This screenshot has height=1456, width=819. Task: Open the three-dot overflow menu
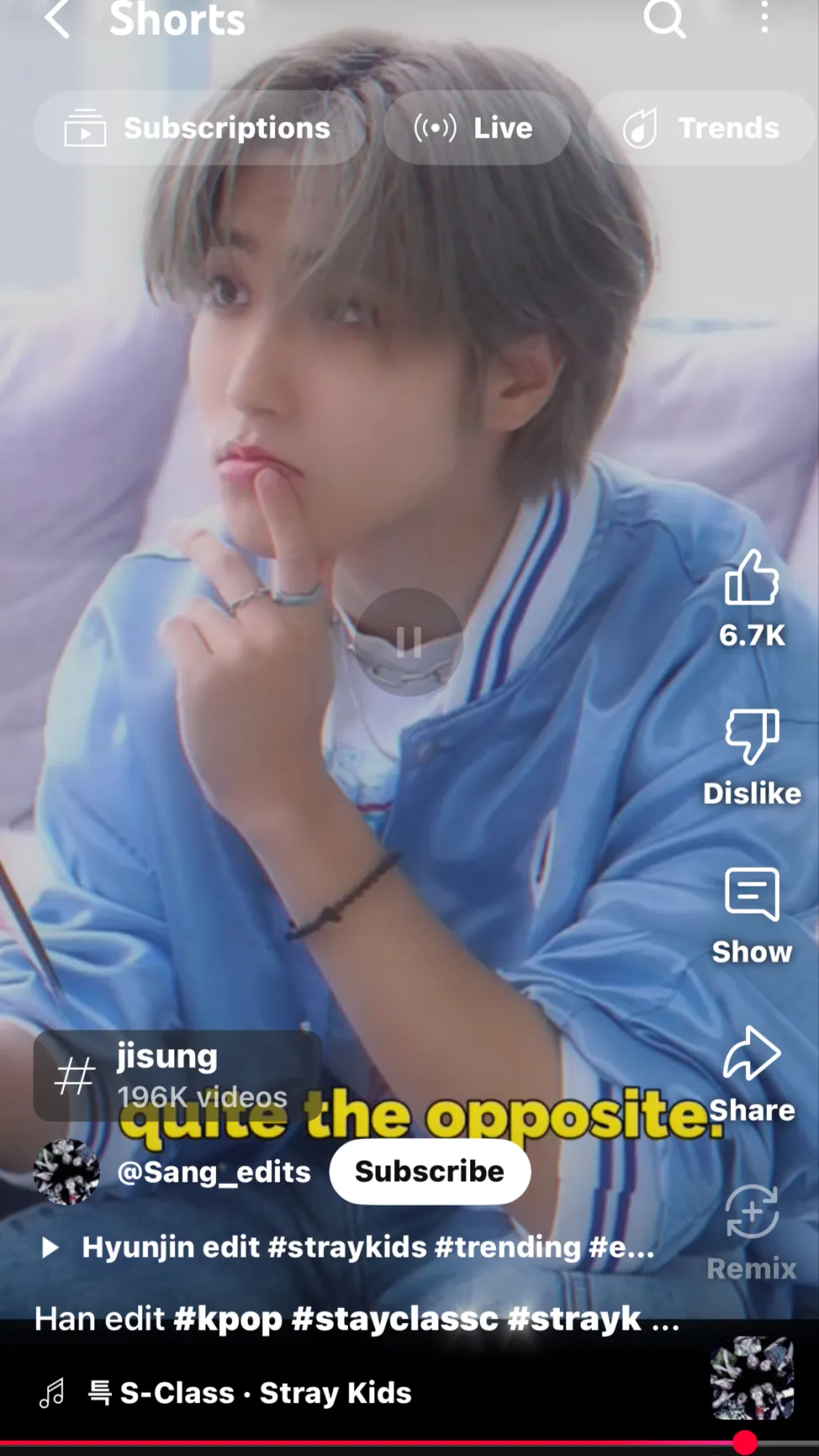tap(765, 18)
